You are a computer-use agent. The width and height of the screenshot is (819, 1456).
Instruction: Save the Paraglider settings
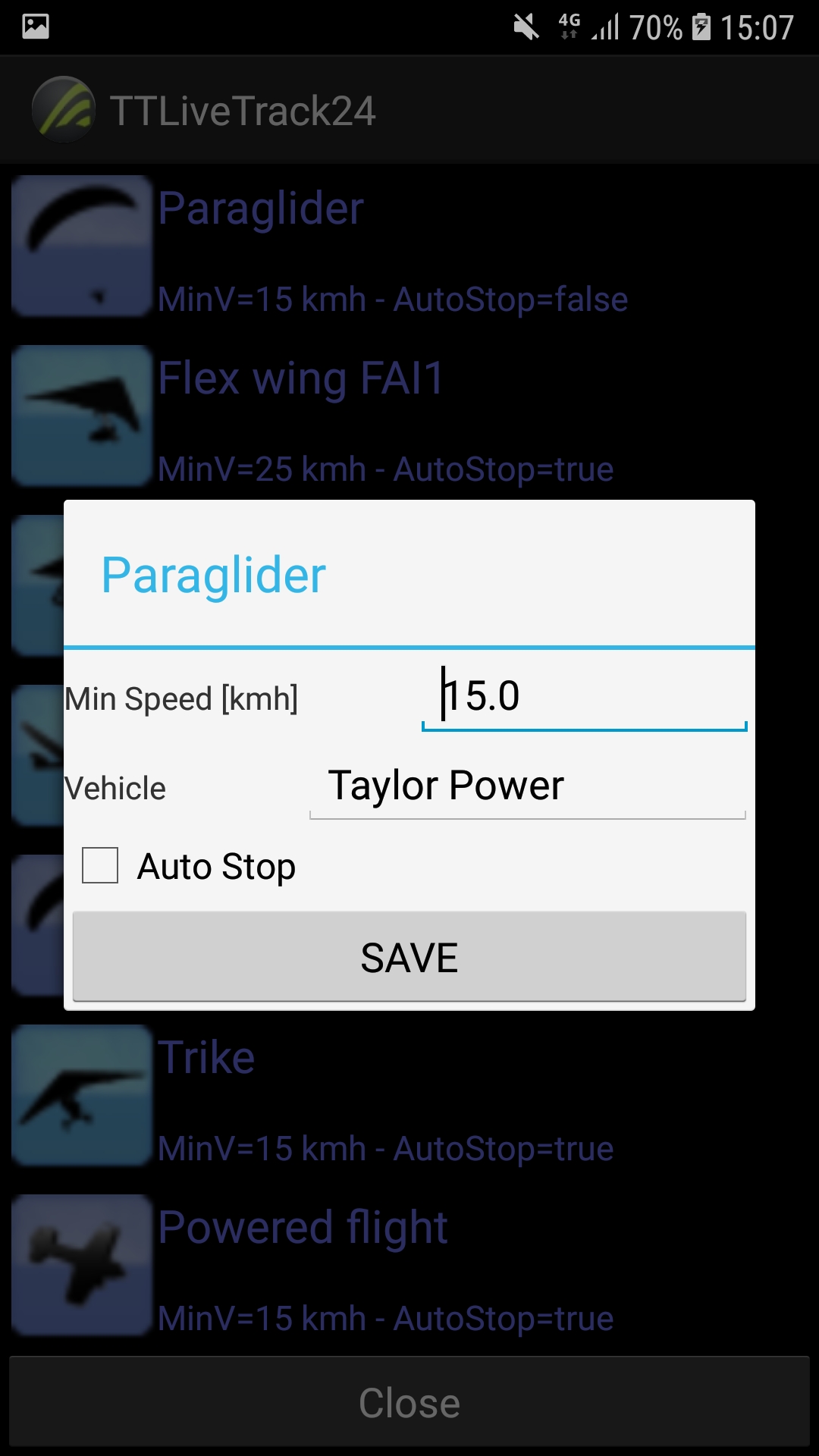409,957
